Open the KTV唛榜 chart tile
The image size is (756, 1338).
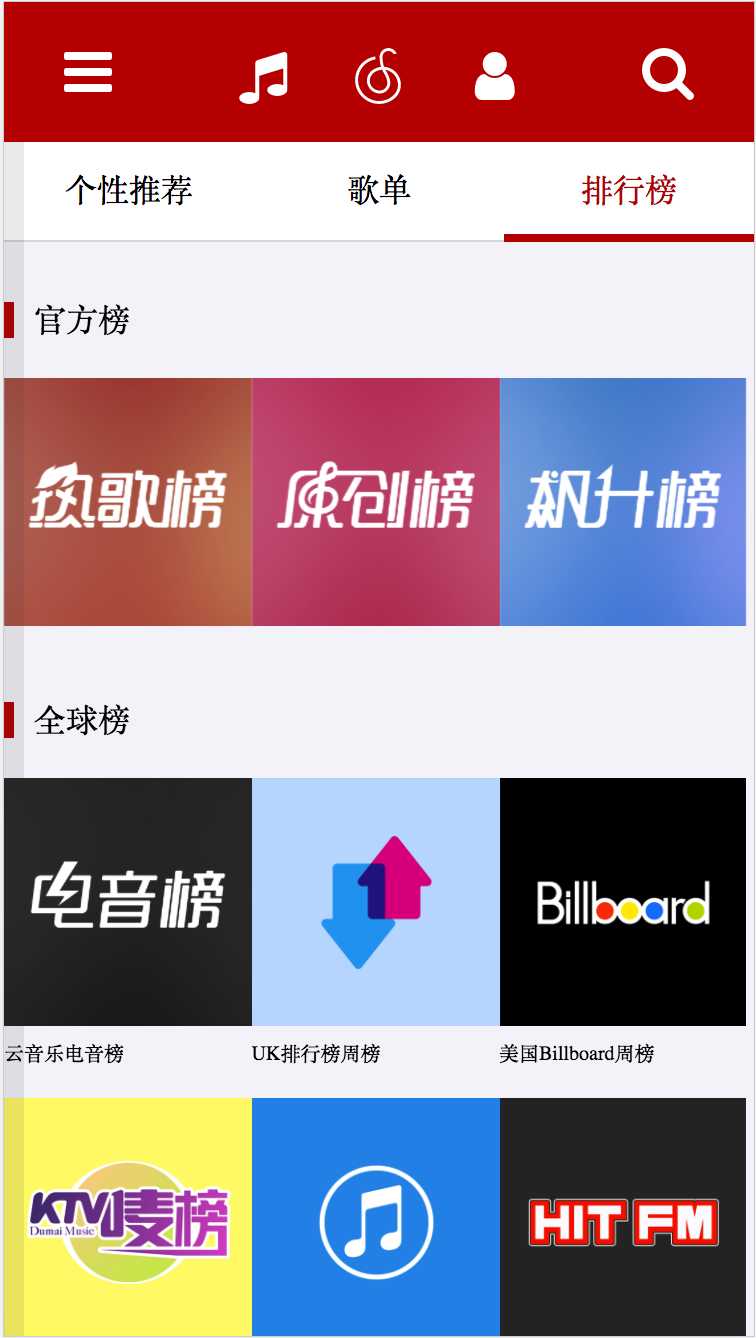tap(128, 1217)
